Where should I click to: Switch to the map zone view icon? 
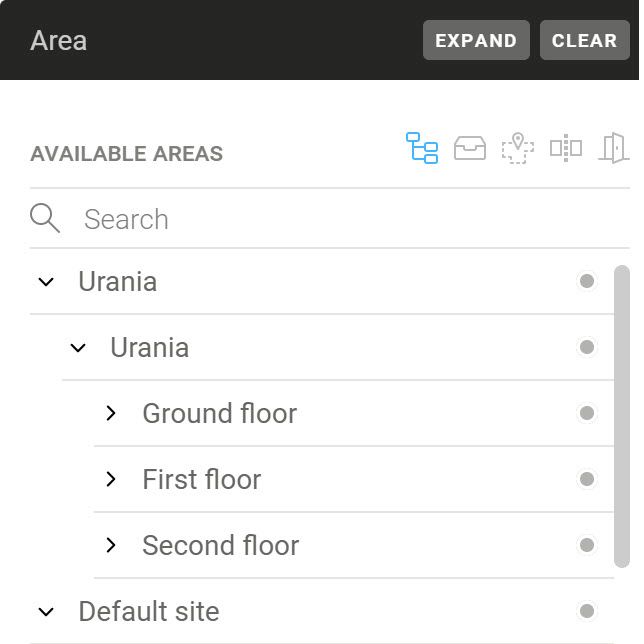click(x=517, y=148)
